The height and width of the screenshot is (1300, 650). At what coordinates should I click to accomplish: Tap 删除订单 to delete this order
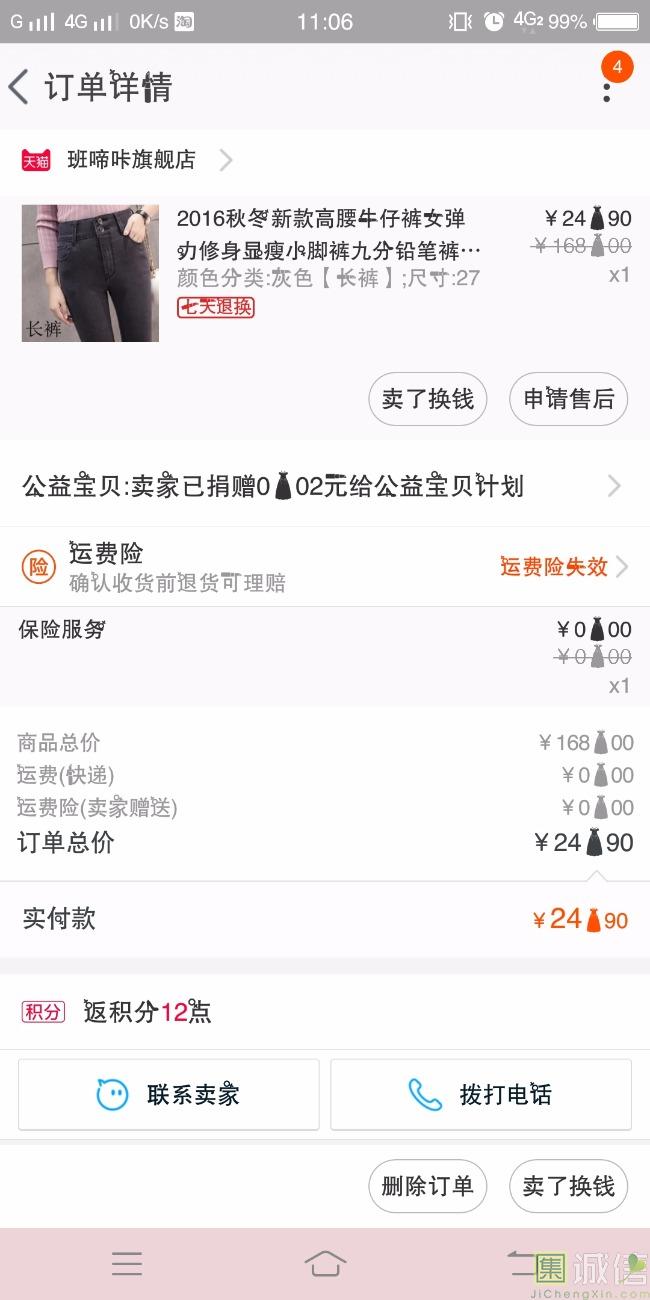428,1186
